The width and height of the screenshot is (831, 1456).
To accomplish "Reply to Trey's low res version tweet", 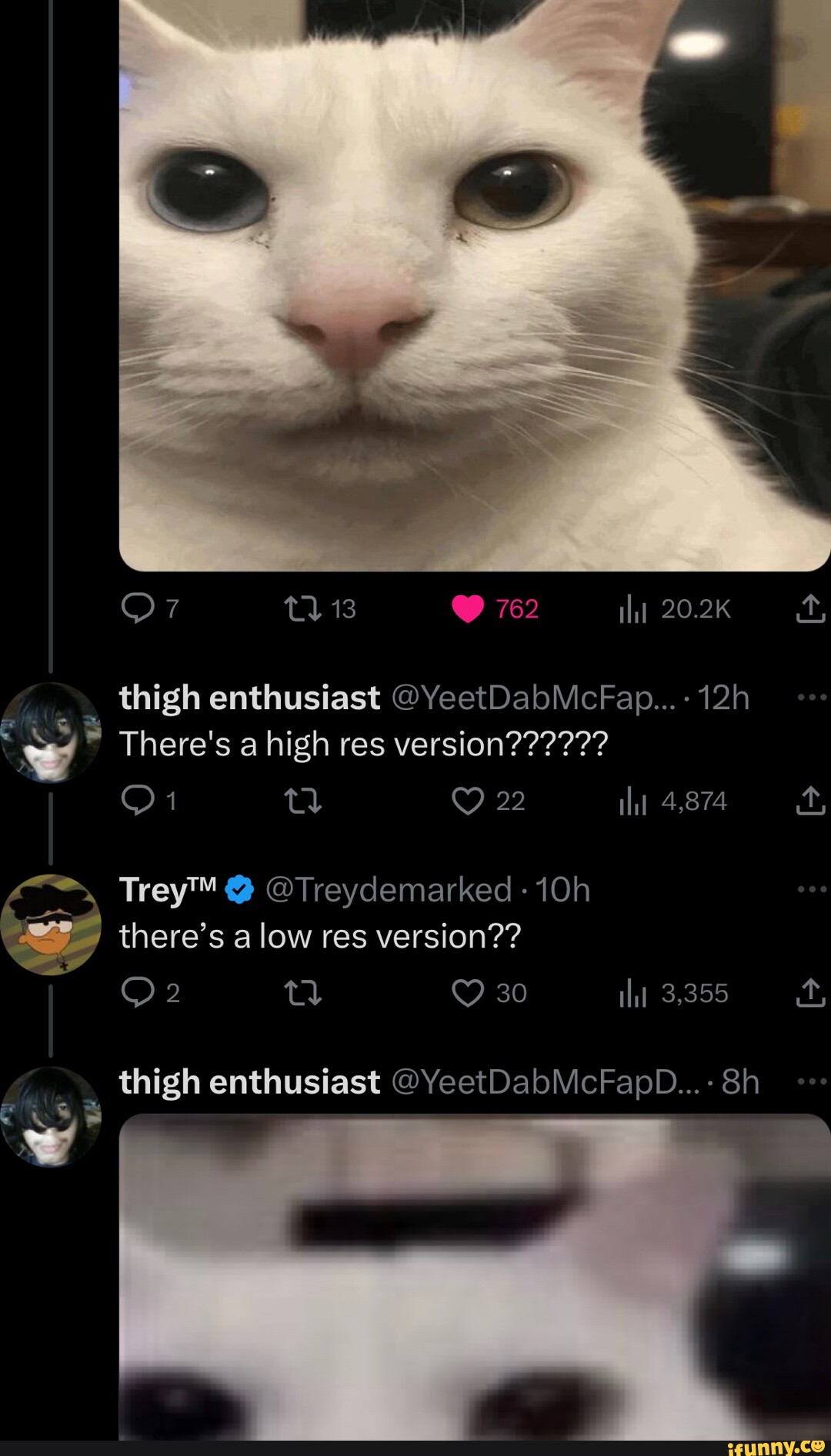I will pyautogui.click(x=138, y=993).
